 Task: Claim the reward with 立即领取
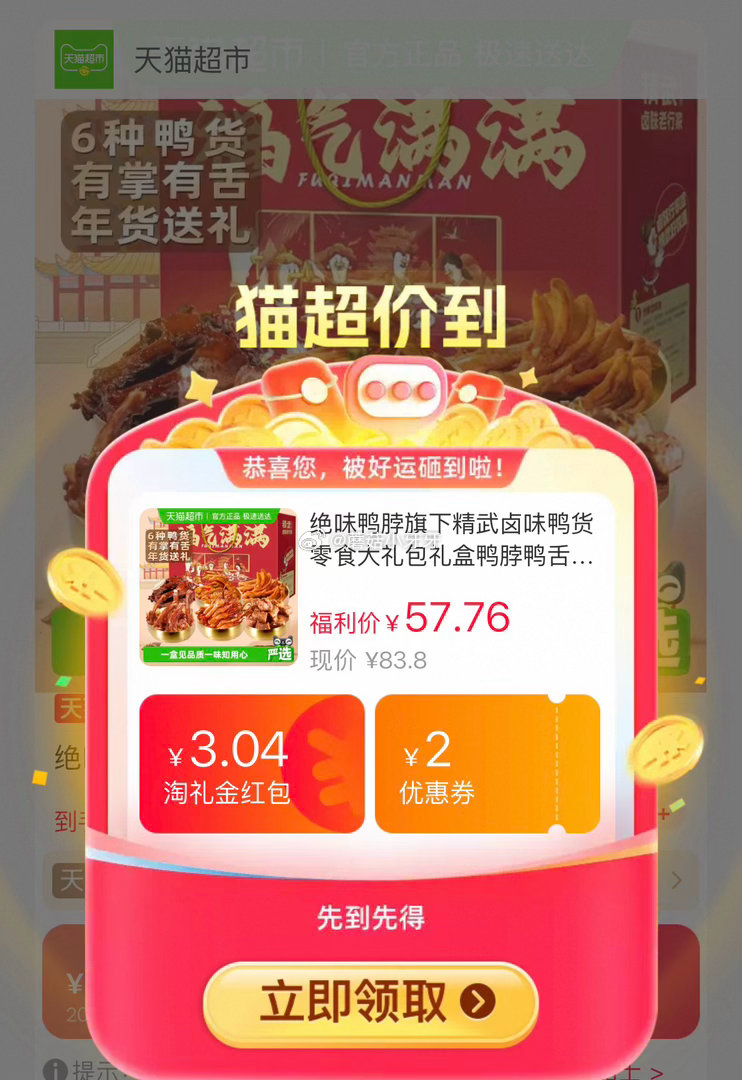371,1003
